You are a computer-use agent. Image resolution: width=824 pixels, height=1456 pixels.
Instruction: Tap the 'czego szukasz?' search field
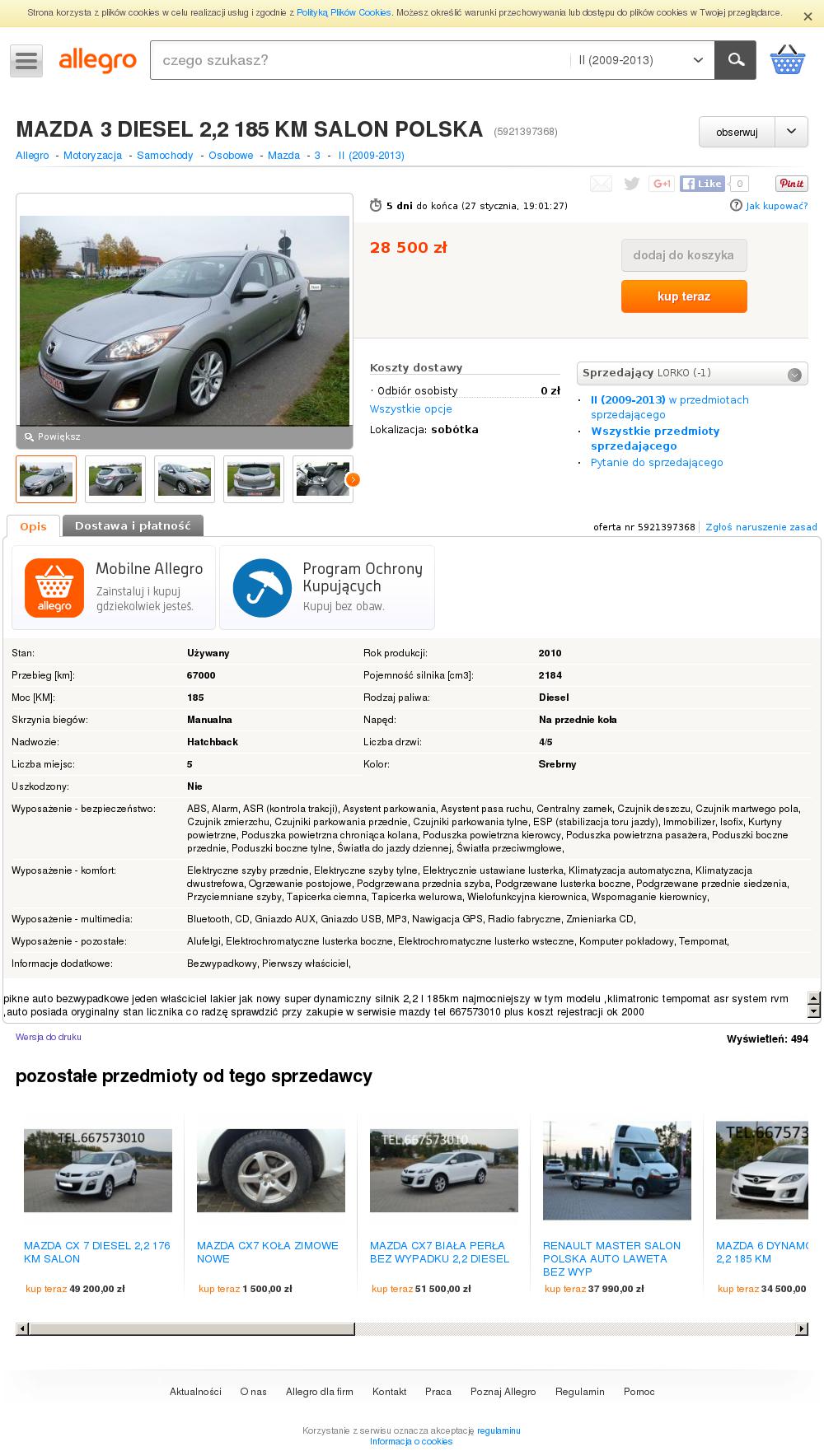358,60
